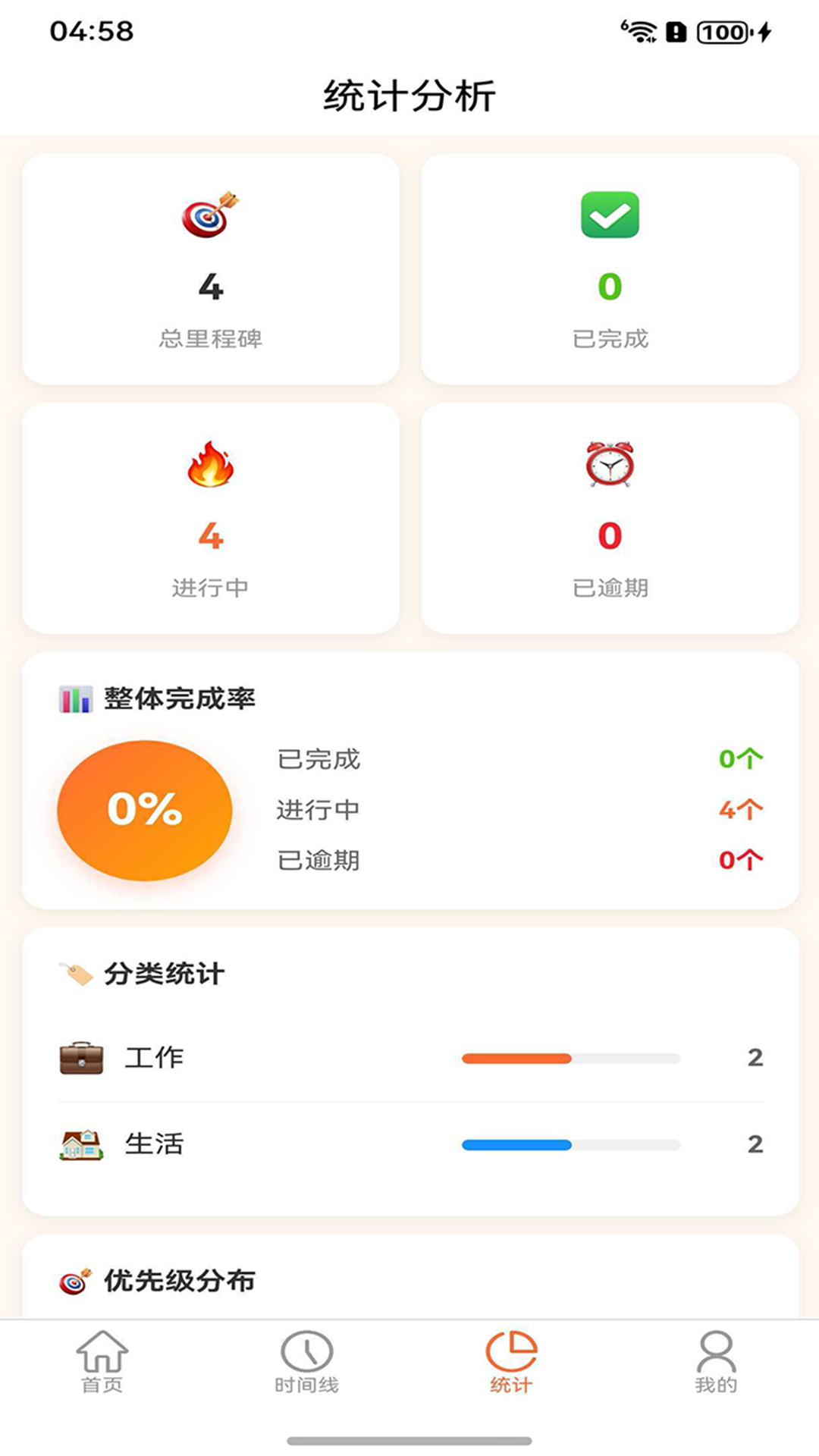
Task: Click the house icon next to 生活
Action: coord(80,1144)
